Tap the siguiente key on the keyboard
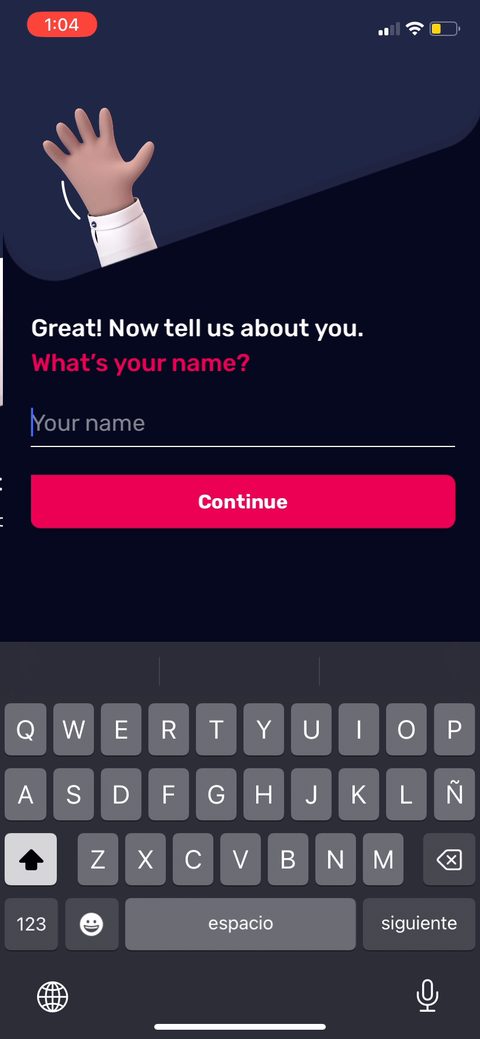The height and width of the screenshot is (1039, 480). click(419, 924)
